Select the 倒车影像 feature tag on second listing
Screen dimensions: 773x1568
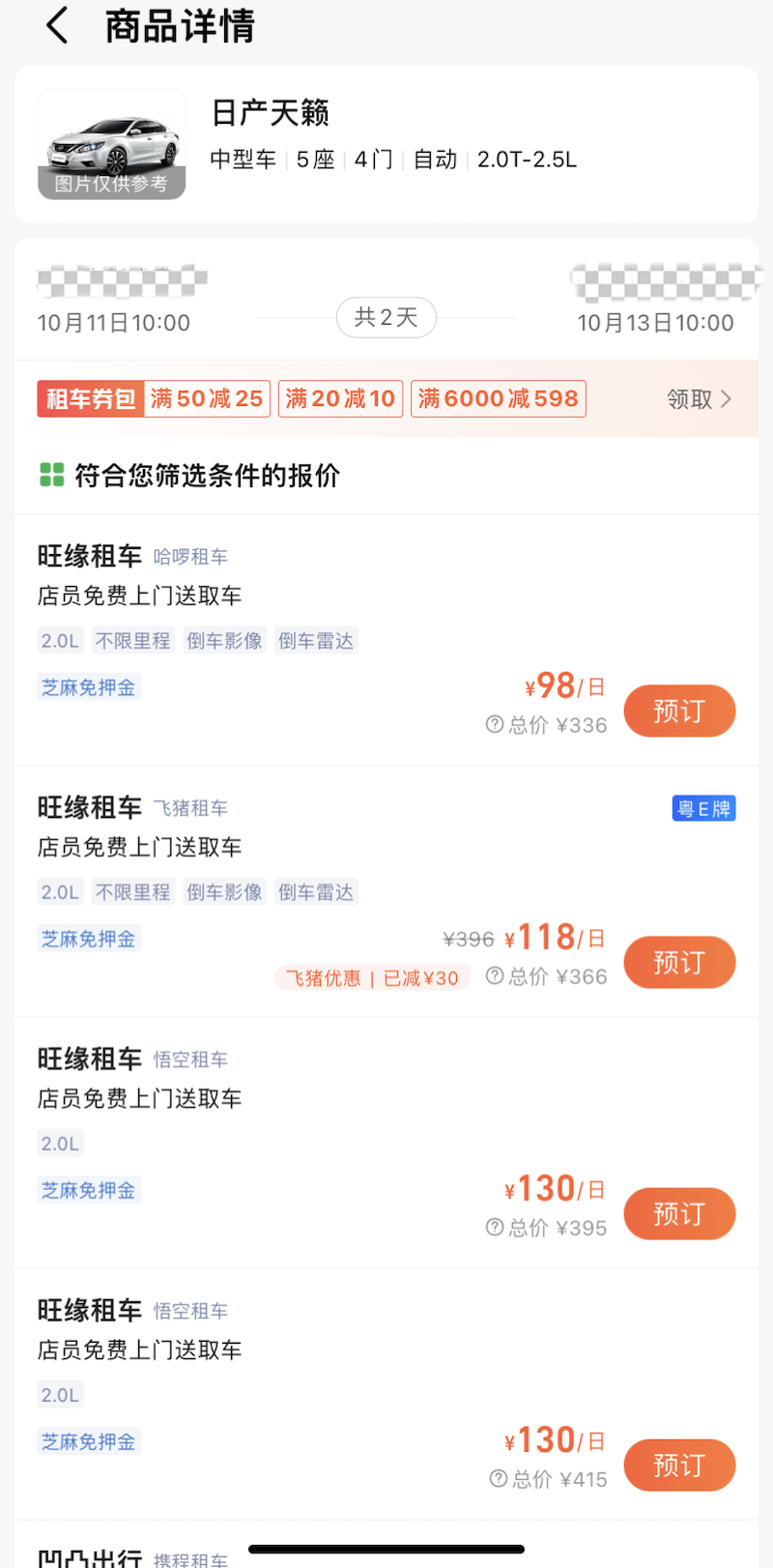pos(224,891)
